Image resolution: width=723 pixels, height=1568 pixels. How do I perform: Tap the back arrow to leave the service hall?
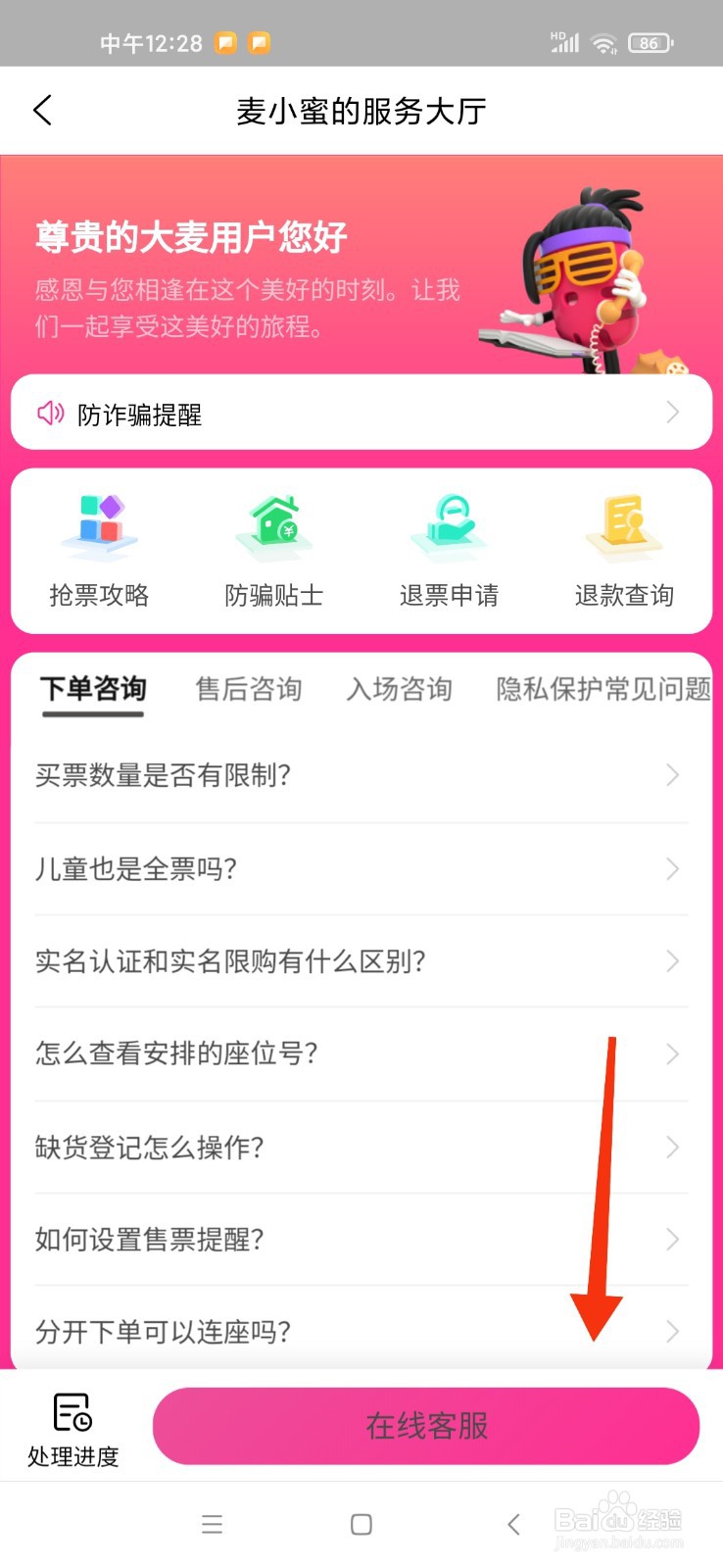click(x=41, y=110)
